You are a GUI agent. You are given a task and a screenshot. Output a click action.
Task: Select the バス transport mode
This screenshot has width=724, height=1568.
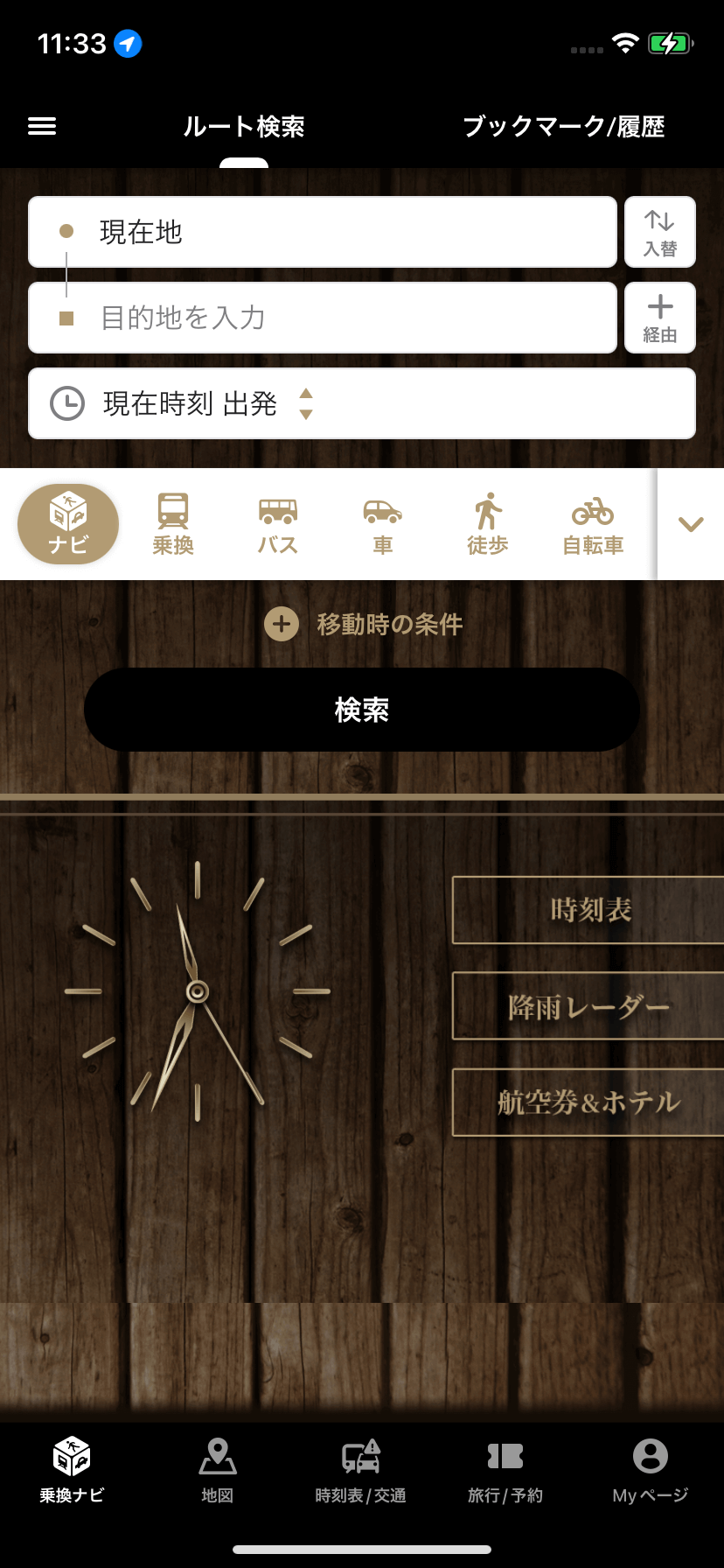278,524
